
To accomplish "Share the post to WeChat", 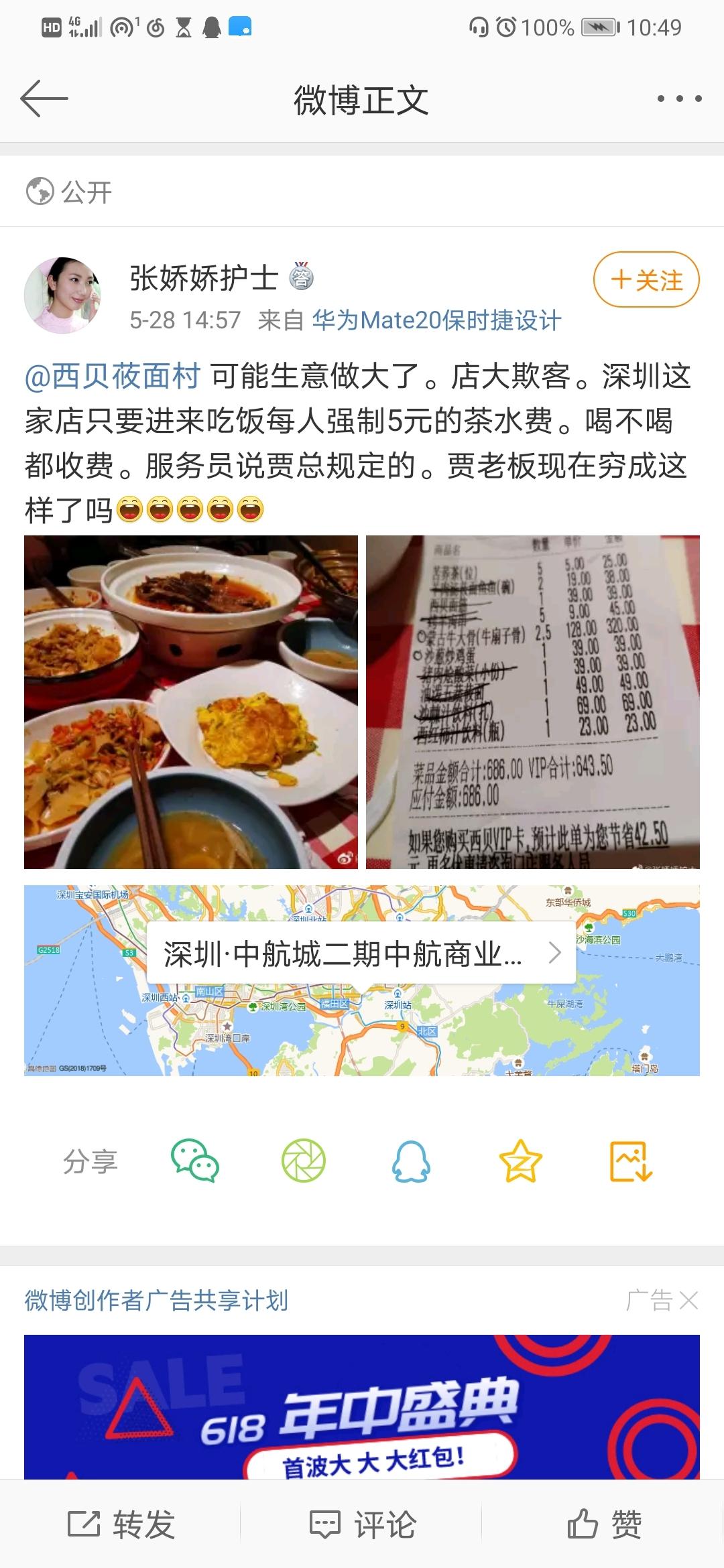I will pyautogui.click(x=195, y=1161).
